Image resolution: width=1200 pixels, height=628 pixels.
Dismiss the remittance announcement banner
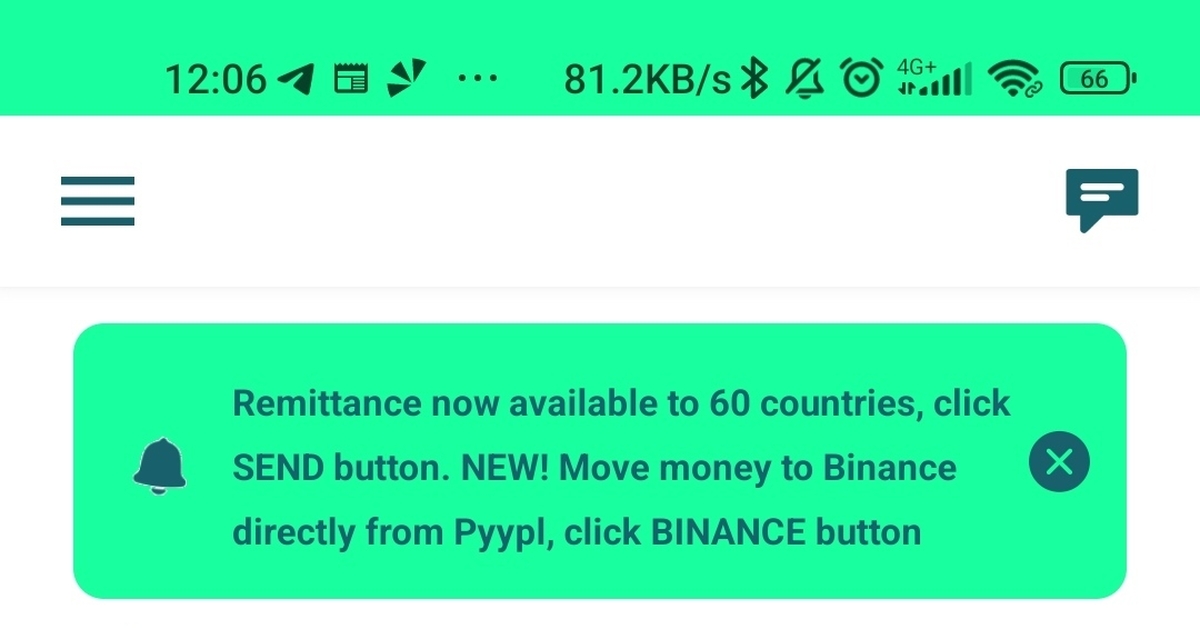[x=1059, y=462]
